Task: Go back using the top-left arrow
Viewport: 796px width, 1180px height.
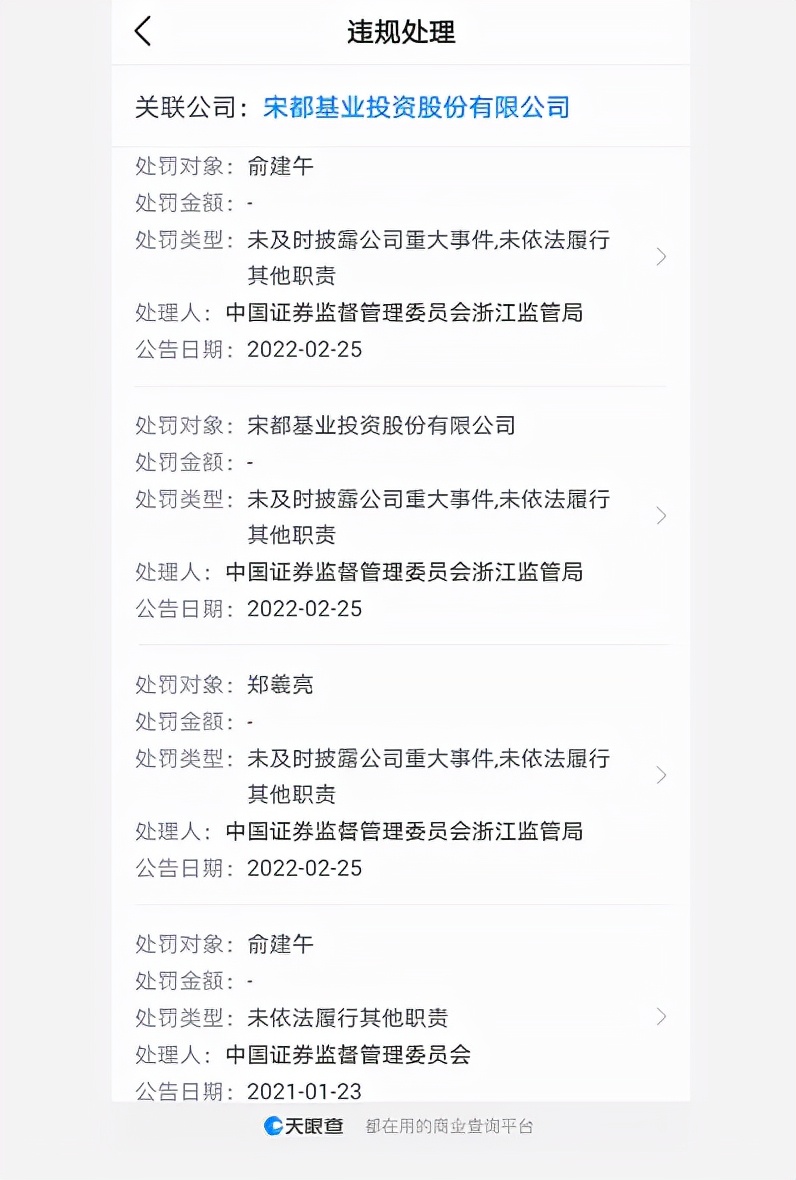Action: click(x=143, y=31)
